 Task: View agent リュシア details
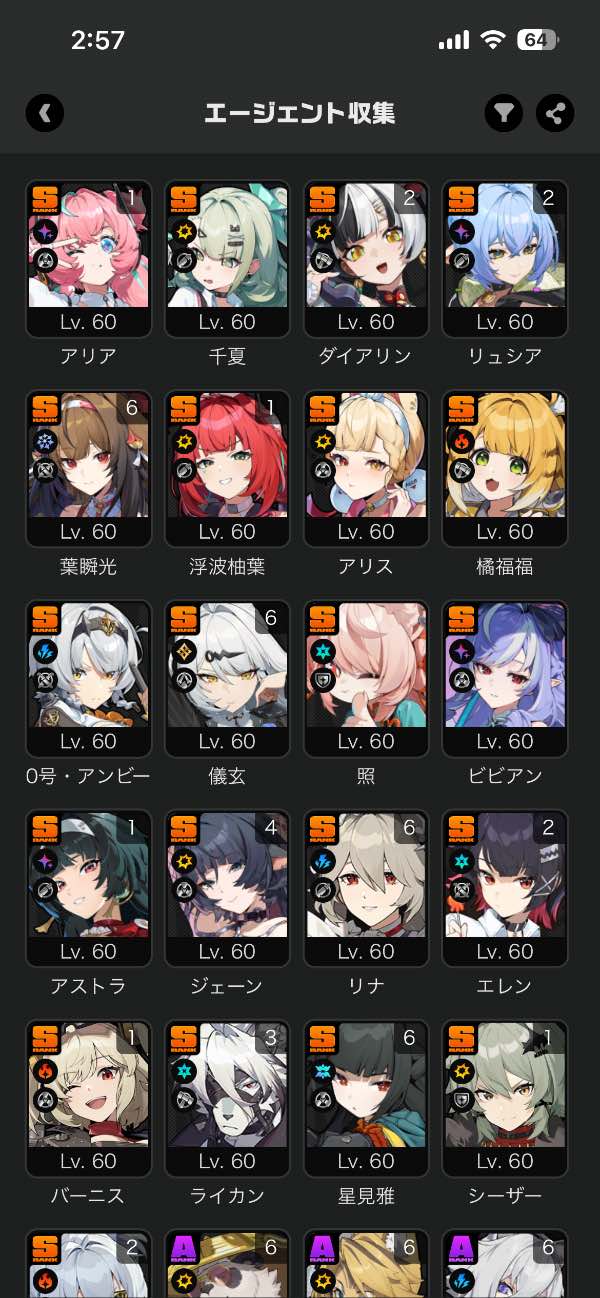(505, 258)
